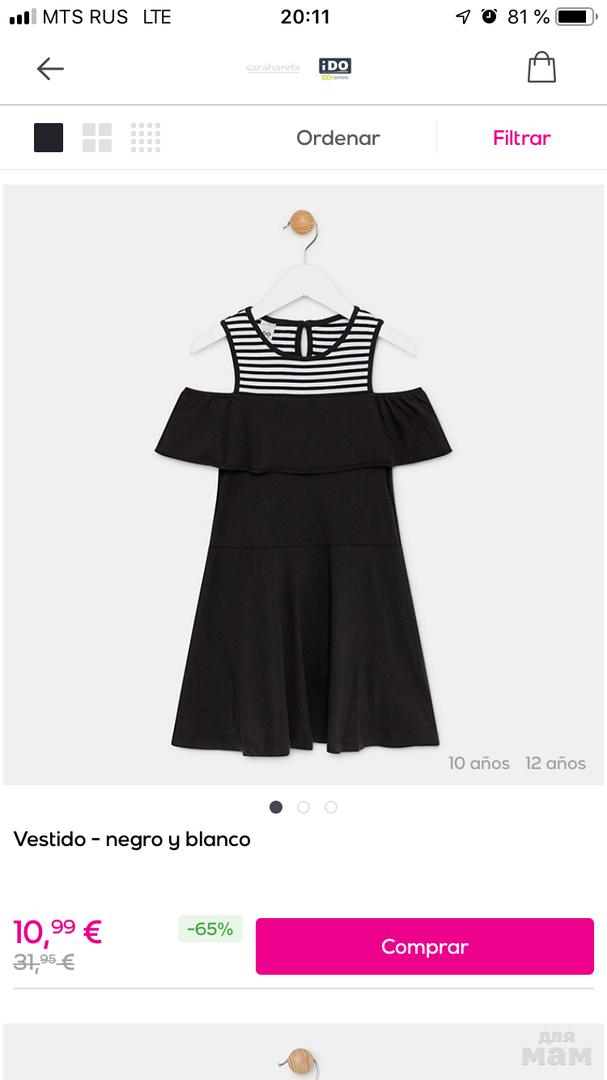The height and width of the screenshot is (1080, 607).
Task: Open the Filtrar filter options
Action: [521, 138]
